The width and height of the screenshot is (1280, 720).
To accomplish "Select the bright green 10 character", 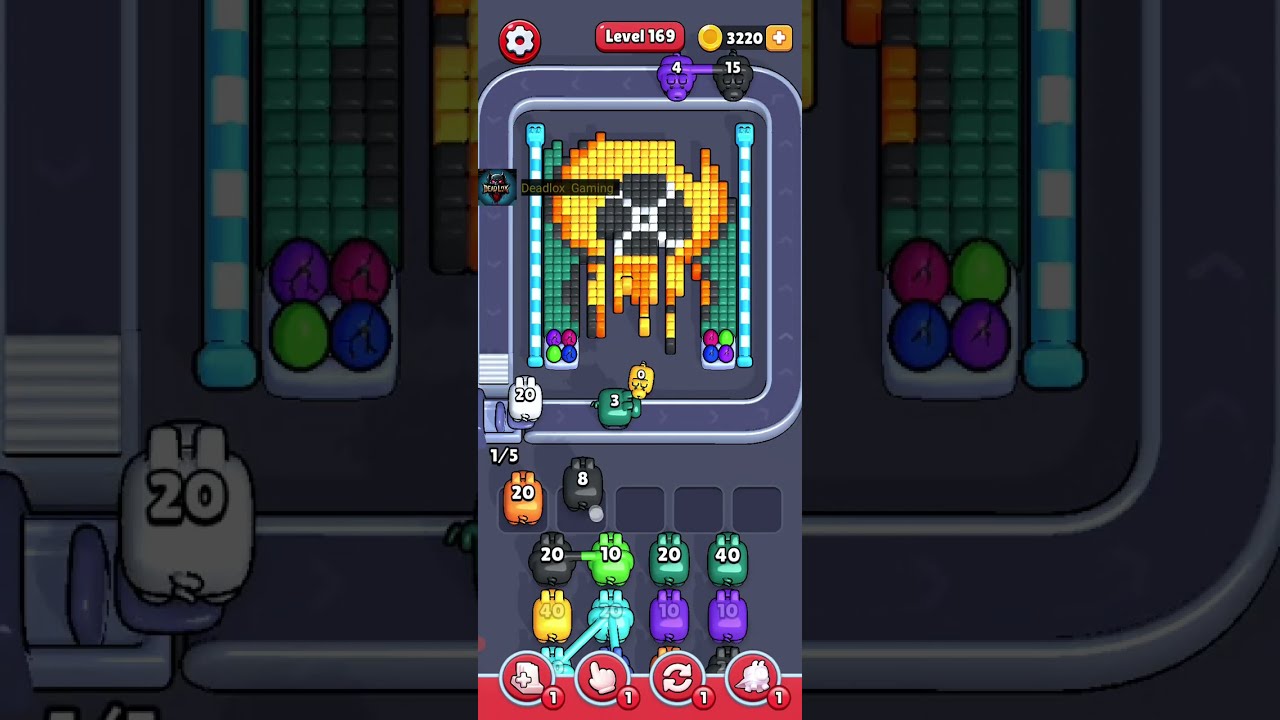I will 611,560.
